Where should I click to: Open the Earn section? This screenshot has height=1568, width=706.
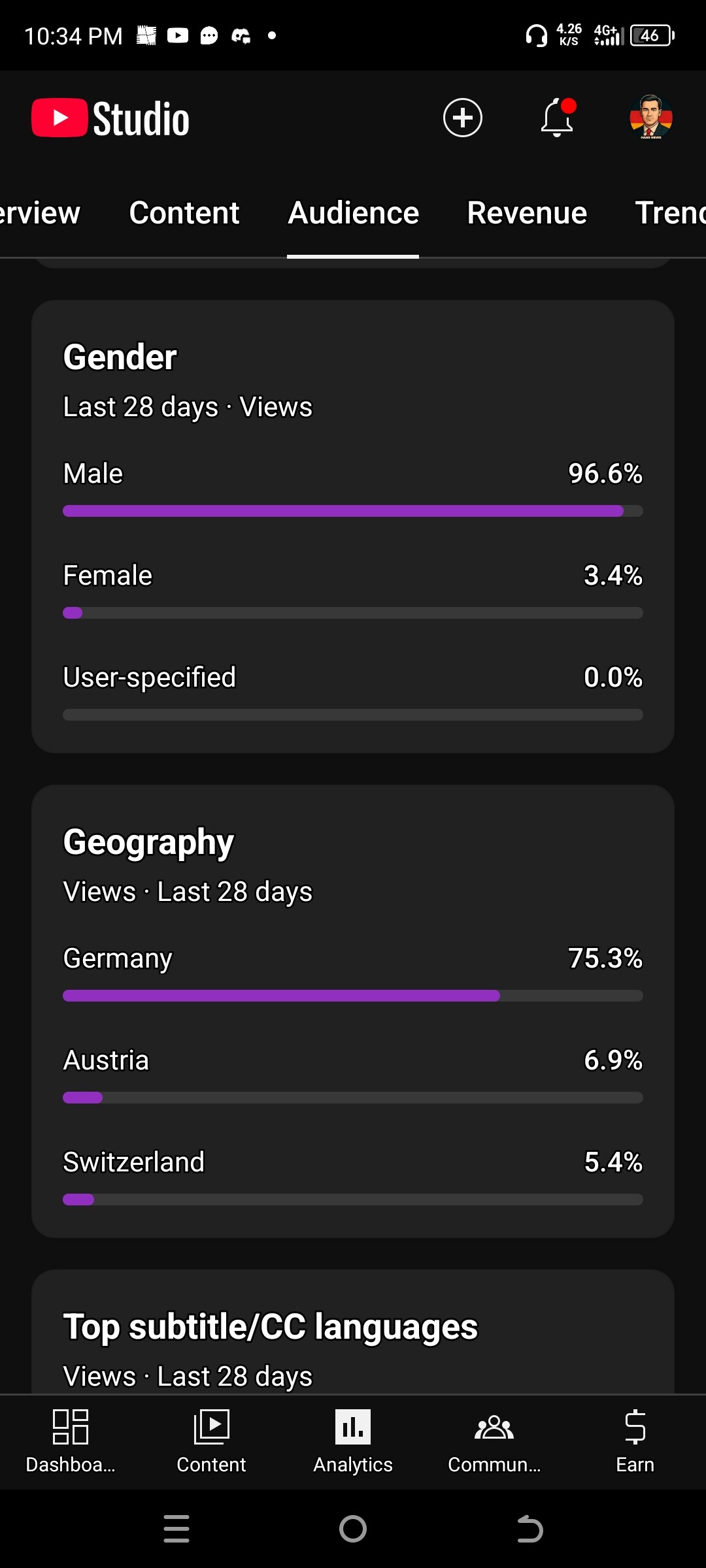point(635,1441)
